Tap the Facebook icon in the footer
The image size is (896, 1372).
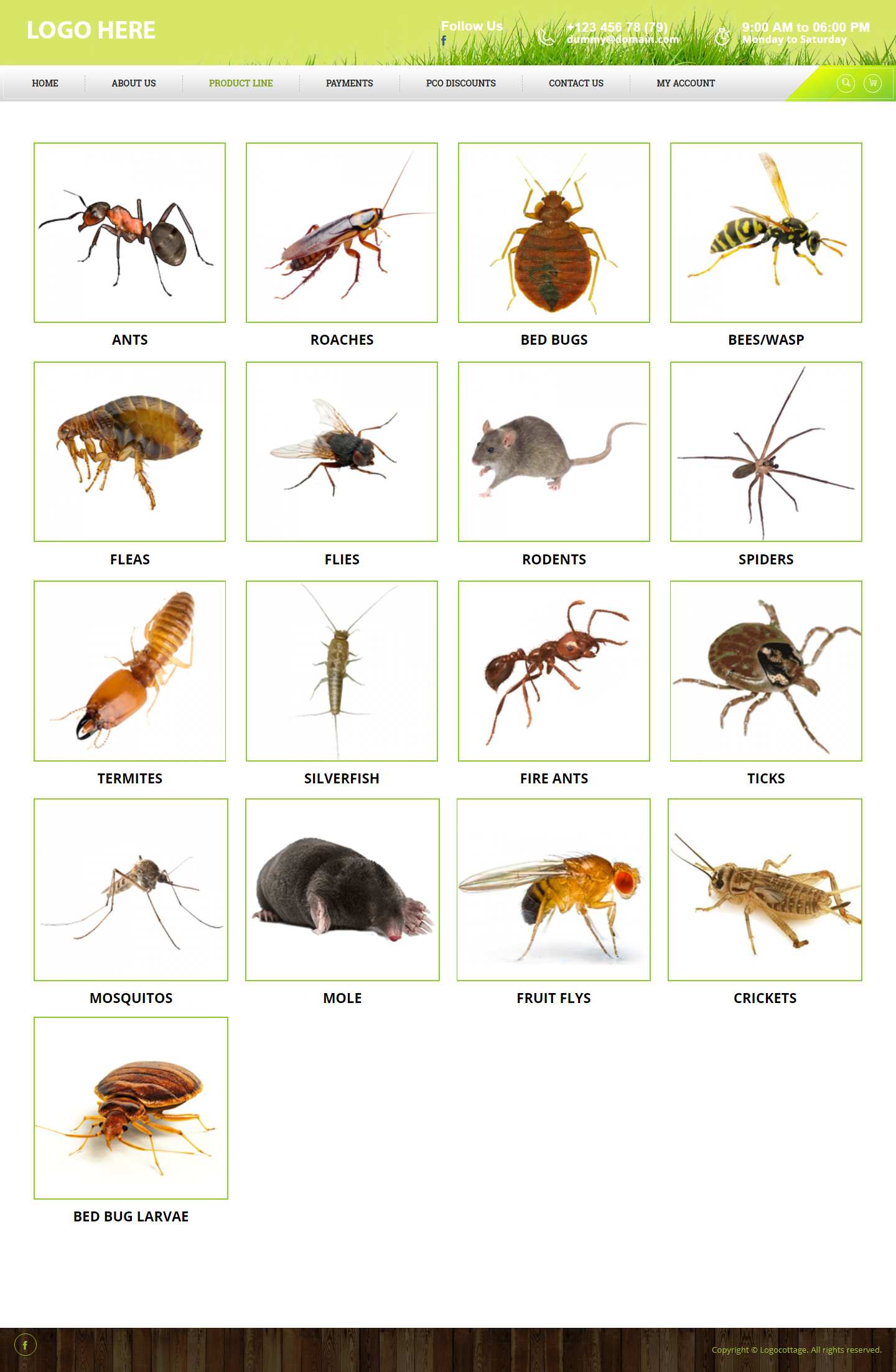[25, 1345]
